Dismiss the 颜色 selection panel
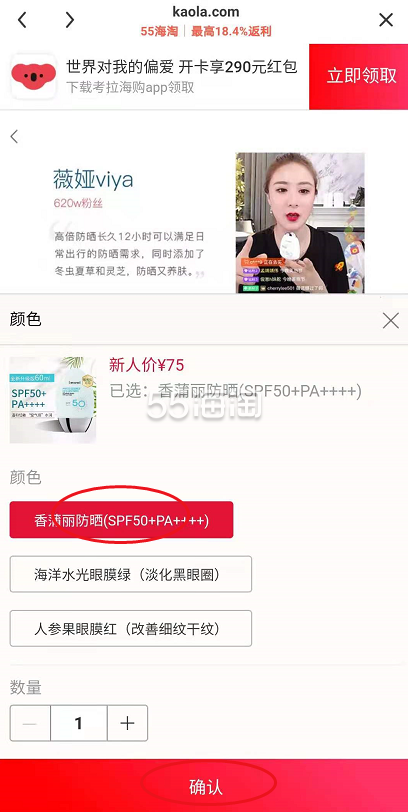408x812 pixels. coord(390,321)
